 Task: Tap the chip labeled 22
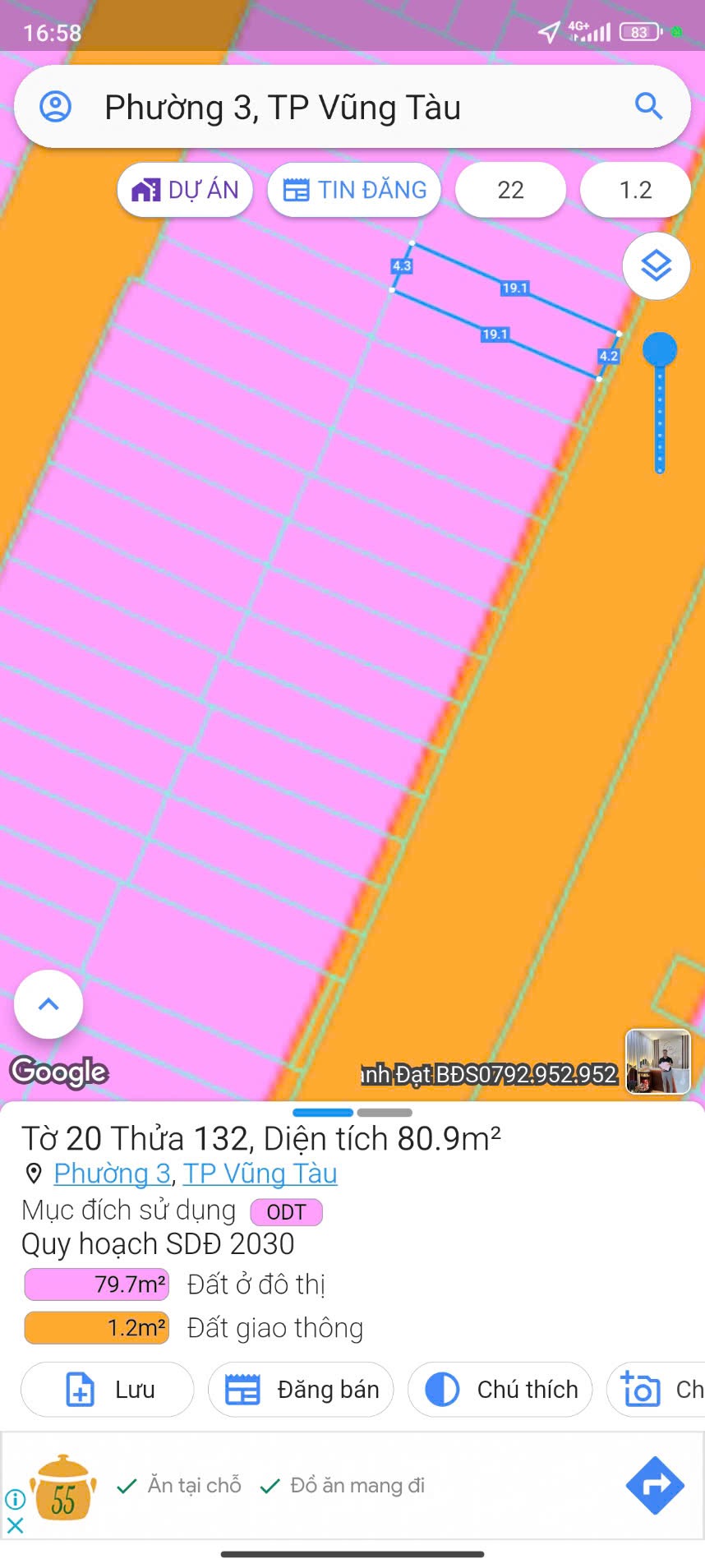point(510,190)
